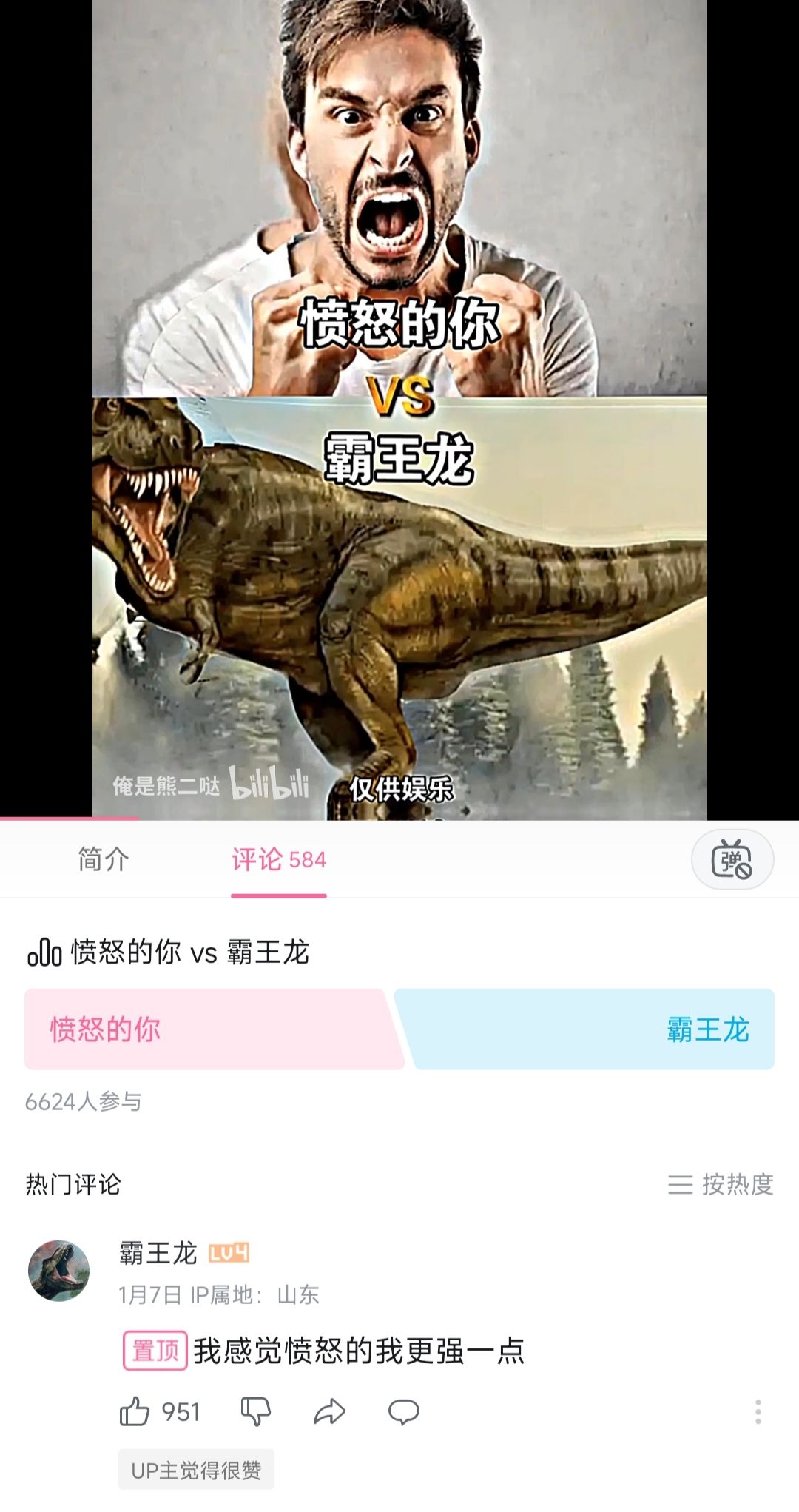Image resolution: width=799 pixels, height=1512 pixels.
Task: Toggle the danmaku (弹) button
Action: click(x=732, y=859)
